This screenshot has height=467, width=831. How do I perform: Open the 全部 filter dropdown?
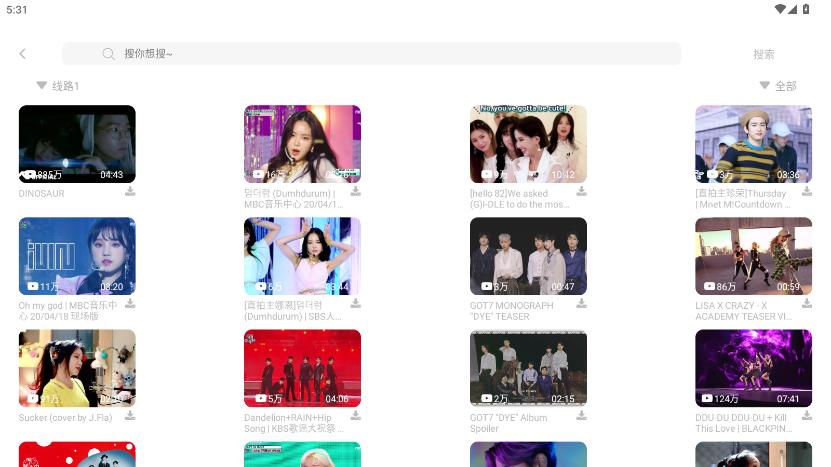(778, 86)
